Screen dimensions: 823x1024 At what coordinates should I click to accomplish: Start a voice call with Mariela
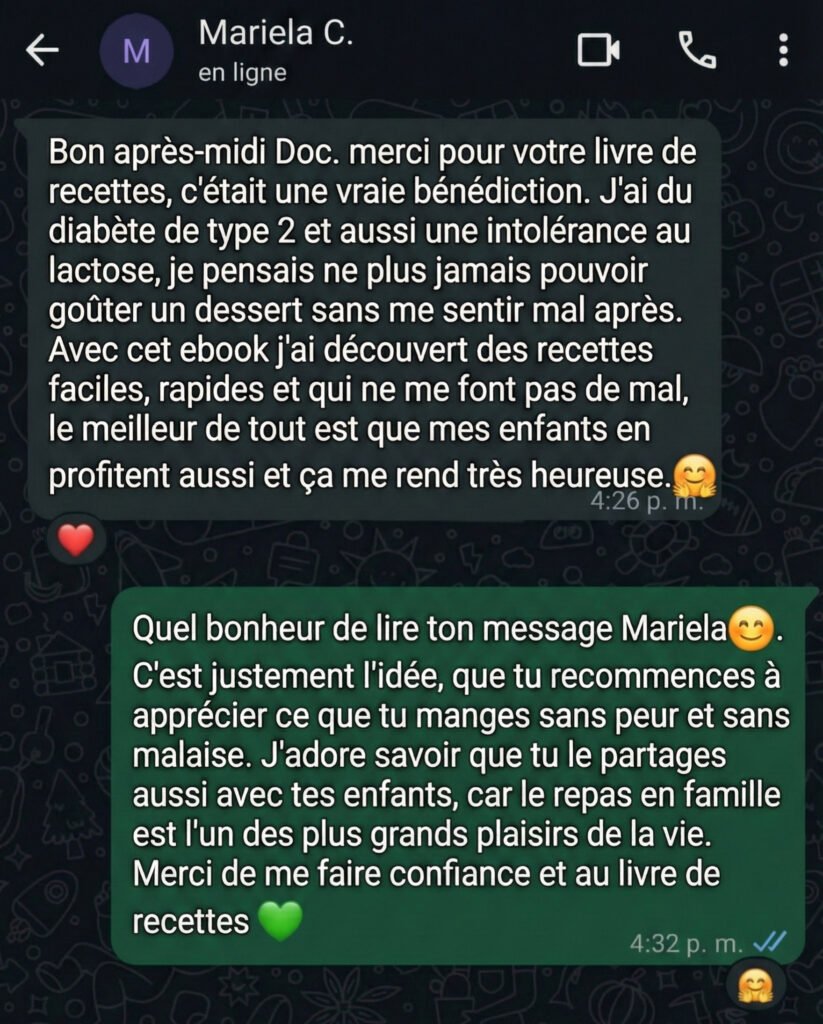click(696, 50)
